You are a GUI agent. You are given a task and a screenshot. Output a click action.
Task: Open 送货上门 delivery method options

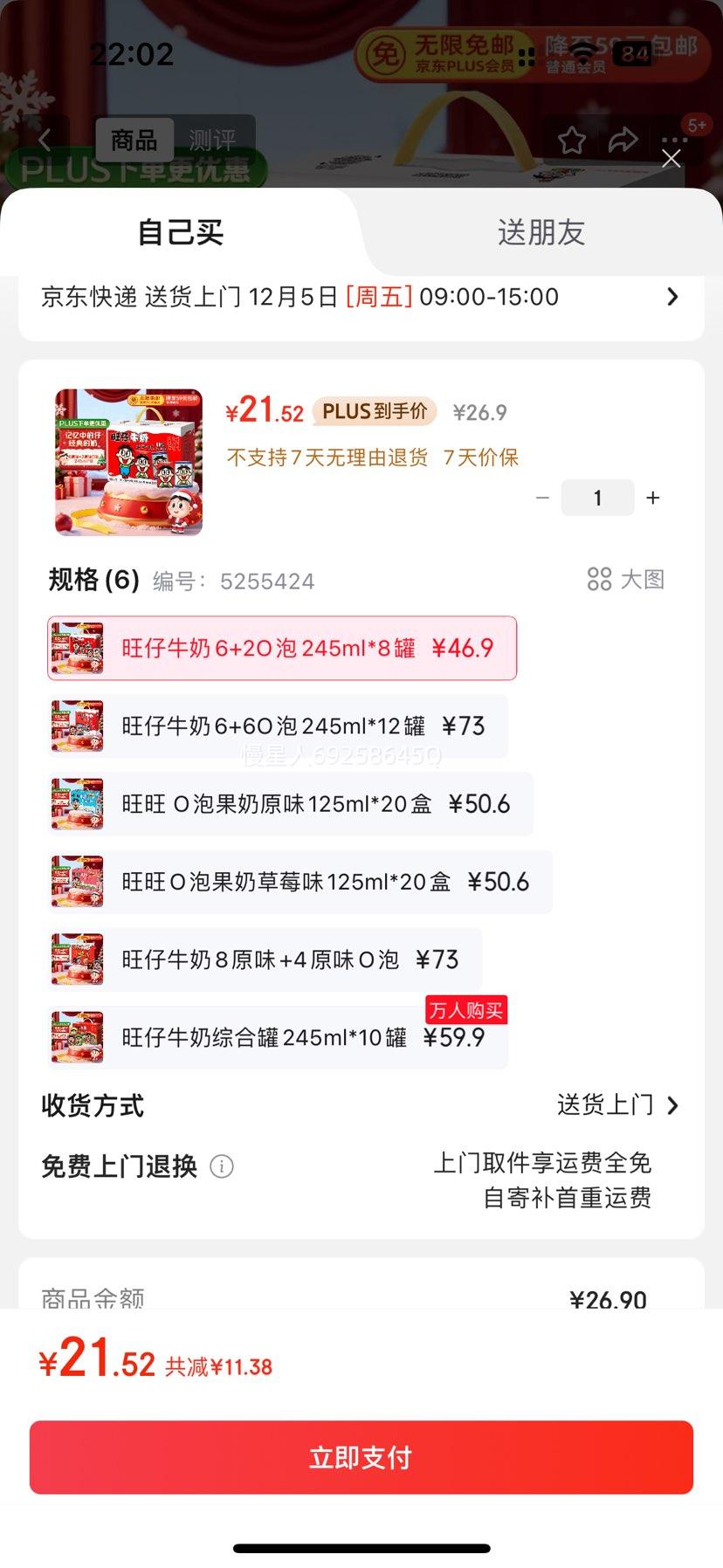[611, 1105]
